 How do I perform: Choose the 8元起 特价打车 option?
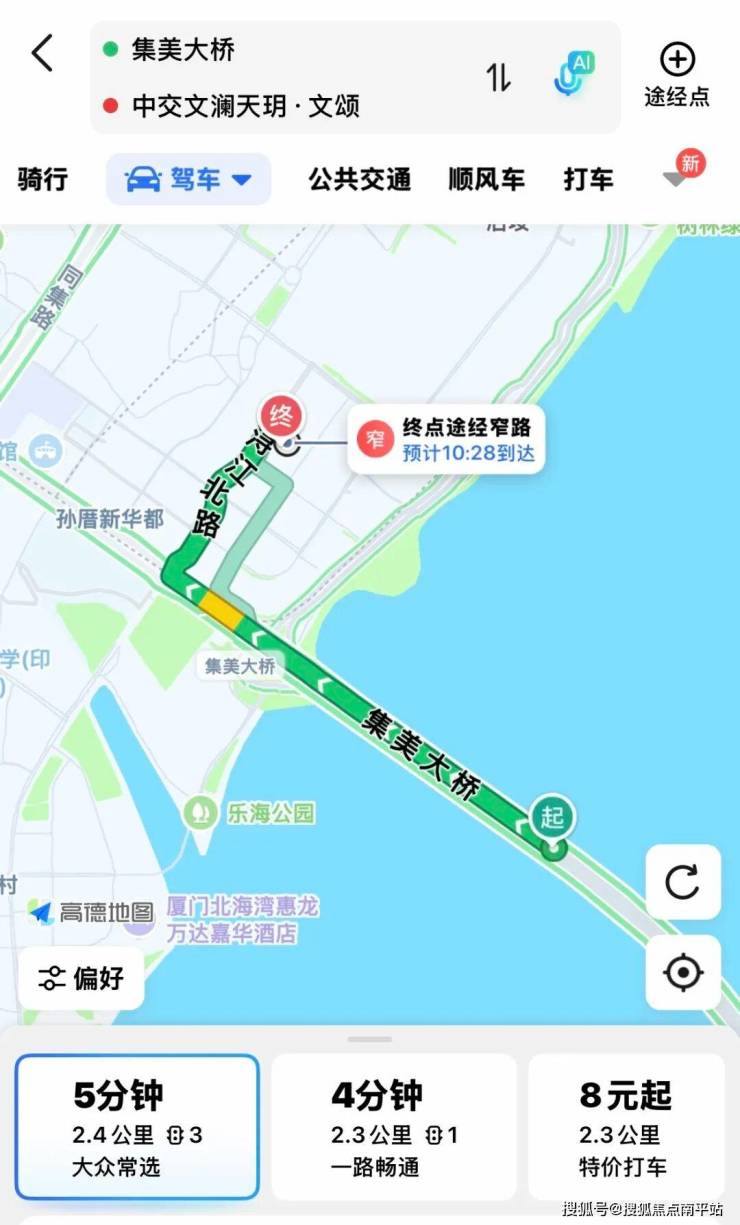point(626,1126)
